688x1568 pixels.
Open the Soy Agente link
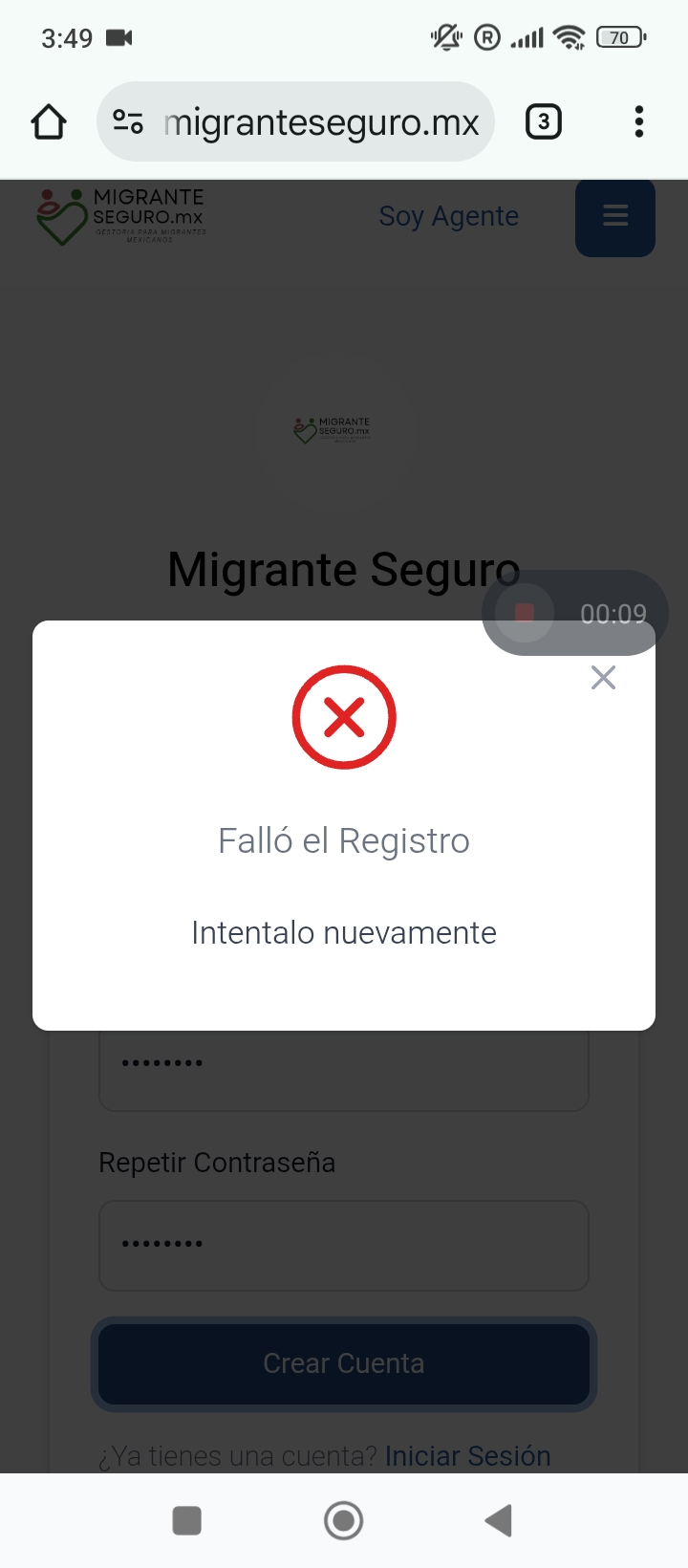point(448,216)
